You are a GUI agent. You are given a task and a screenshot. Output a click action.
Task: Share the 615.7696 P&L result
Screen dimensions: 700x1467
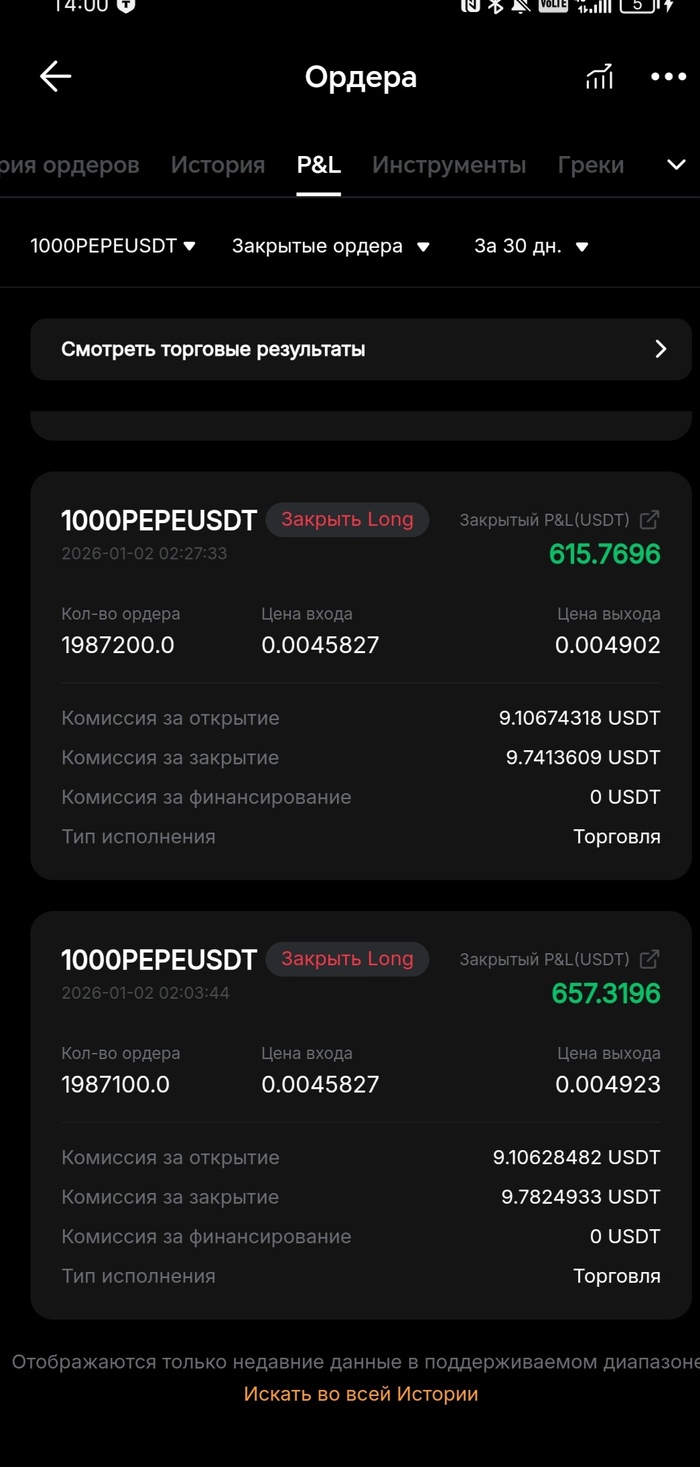[x=650, y=520]
